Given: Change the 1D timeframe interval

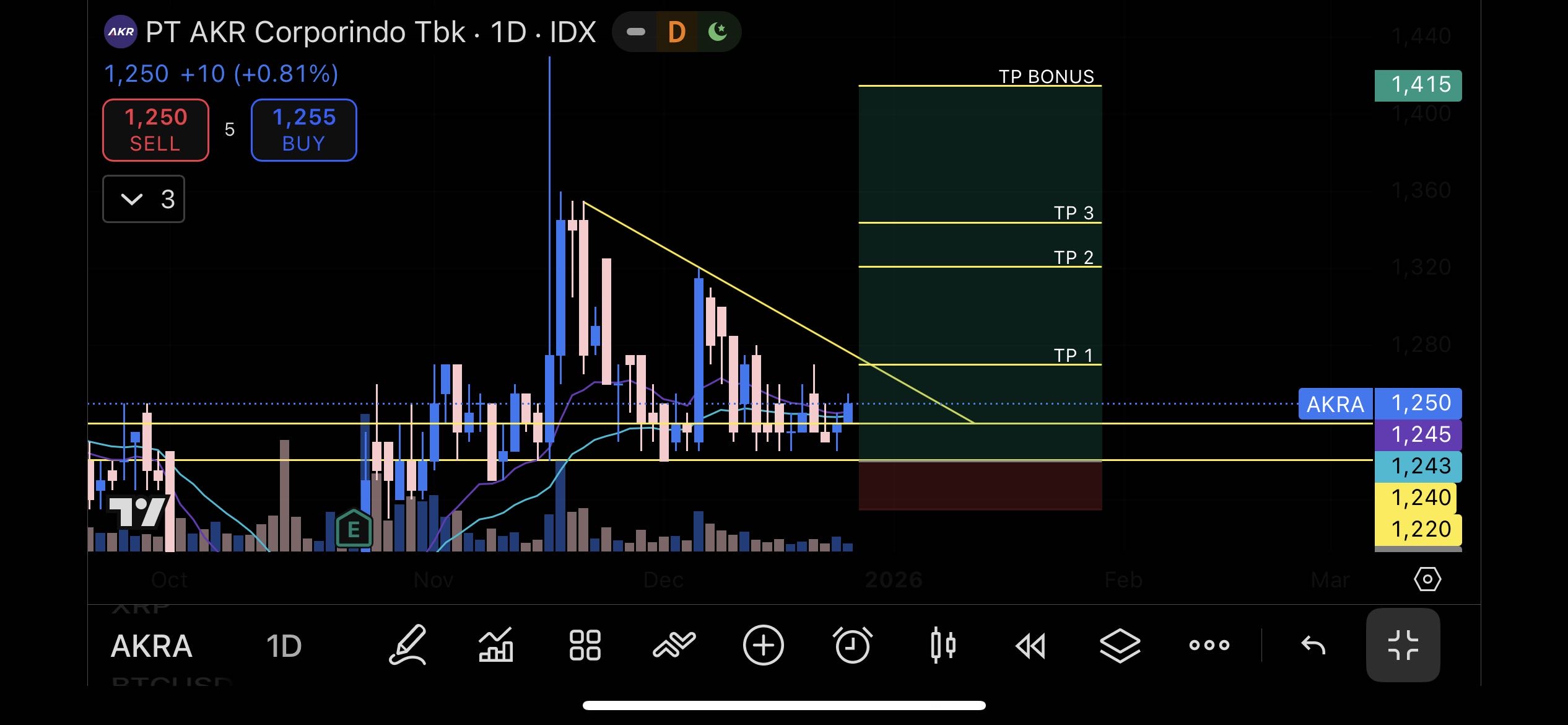Looking at the screenshot, I should click(284, 646).
